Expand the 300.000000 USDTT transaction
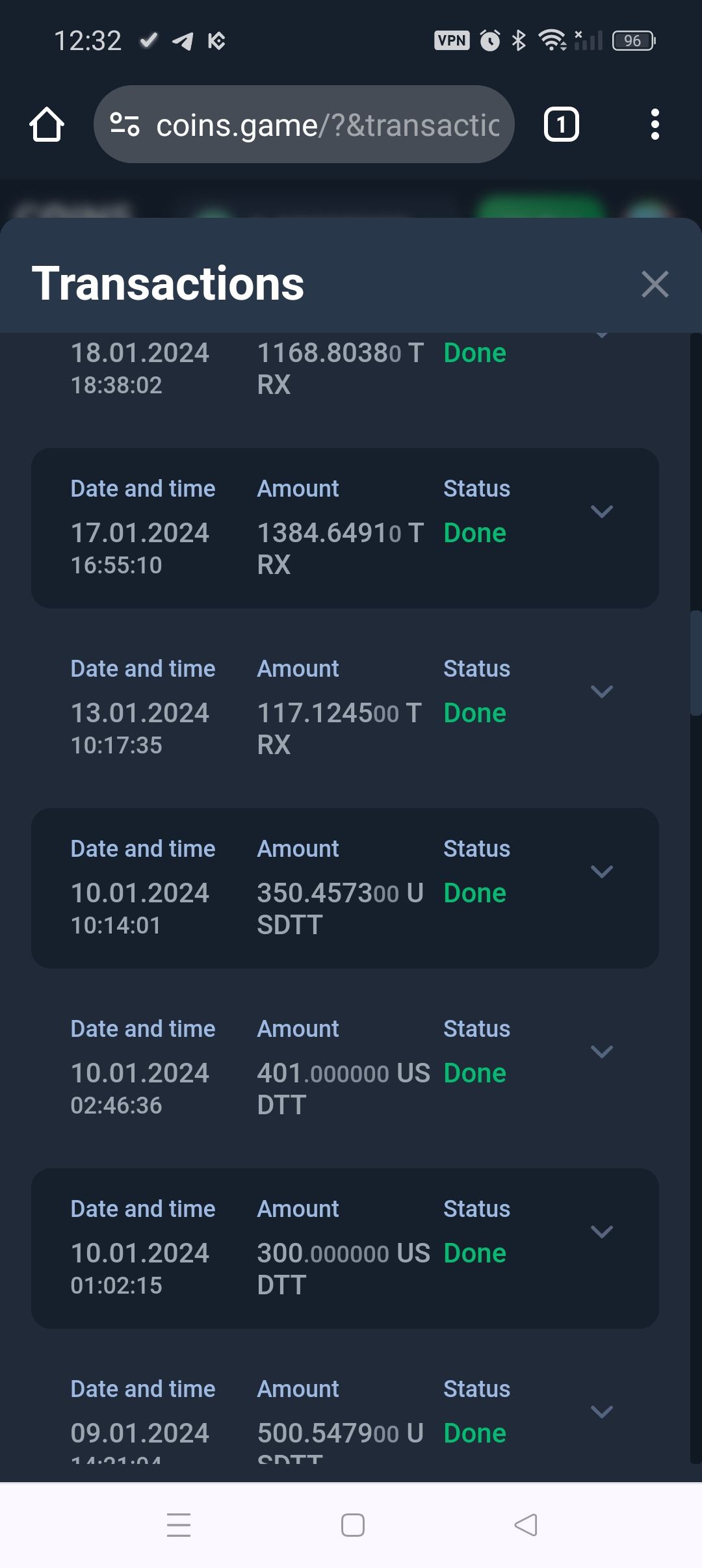This screenshot has width=702, height=1568. tap(601, 1232)
